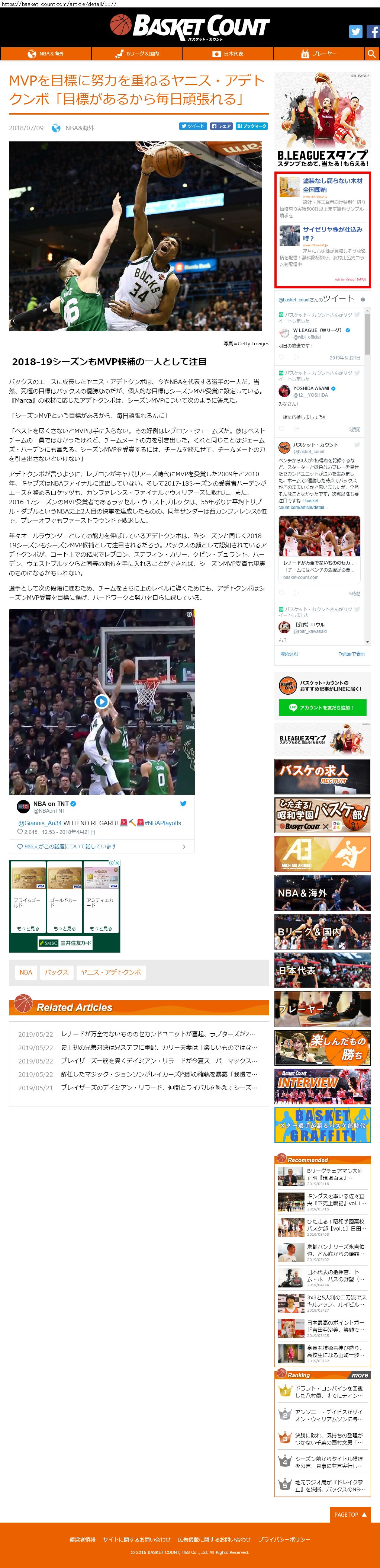This screenshot has width=380, height=1568.
Task: Open the バスケの求人 RECRUIT banner
Action: (322, 775)
